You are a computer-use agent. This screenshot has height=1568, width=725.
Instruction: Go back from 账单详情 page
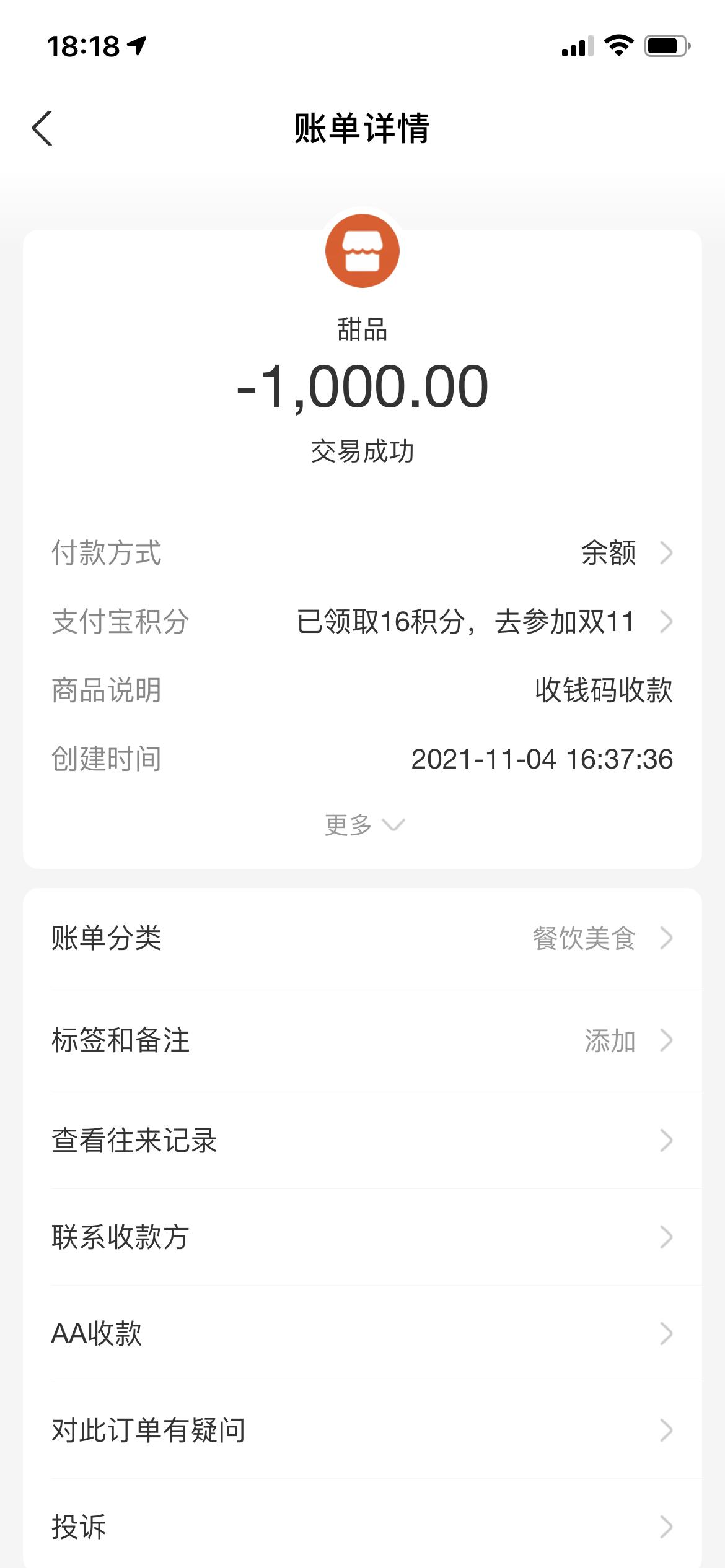tap(42, 129)
